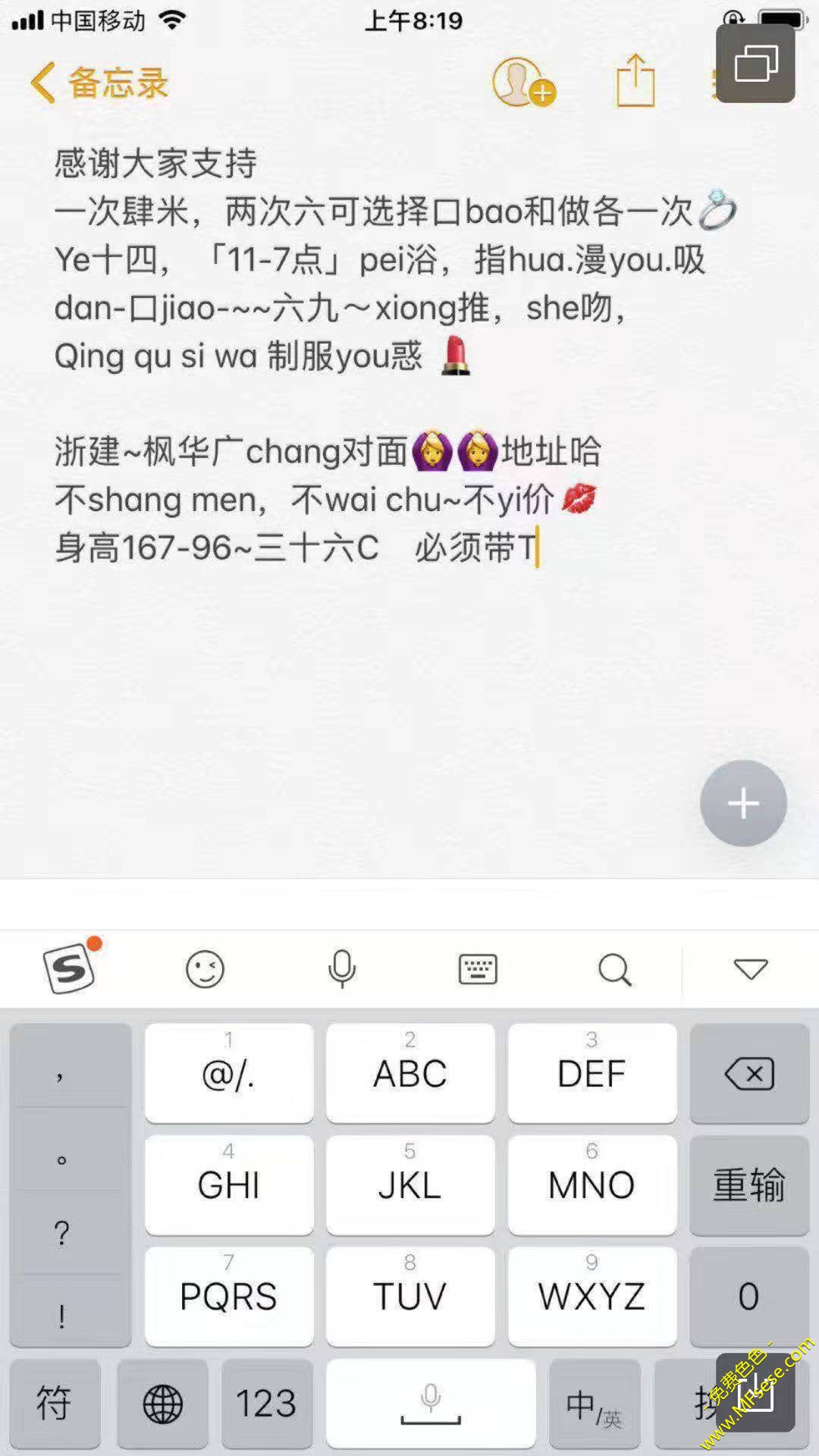This screenshot has height=1456, width=819.
Task: Open the emoji panel on the keyboard
Action: pyautogui.click(x=205, y=969)
